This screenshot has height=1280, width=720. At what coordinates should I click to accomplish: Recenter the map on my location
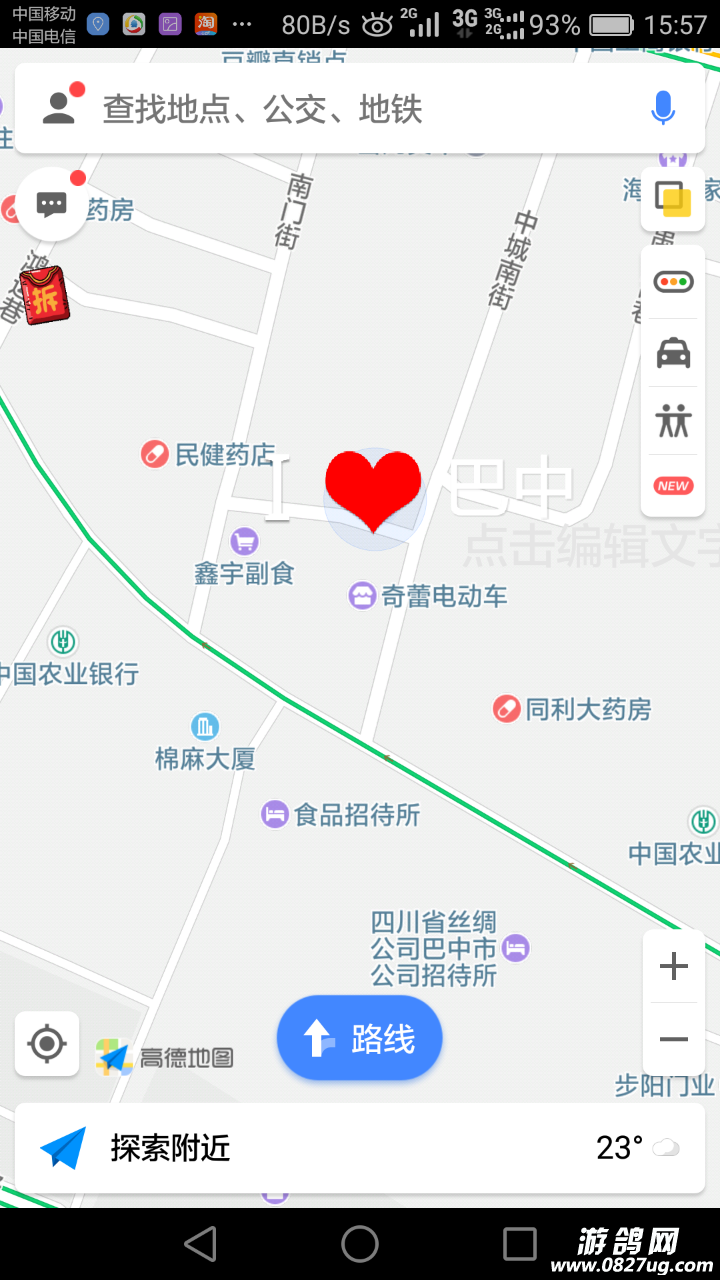(47, 1044)
